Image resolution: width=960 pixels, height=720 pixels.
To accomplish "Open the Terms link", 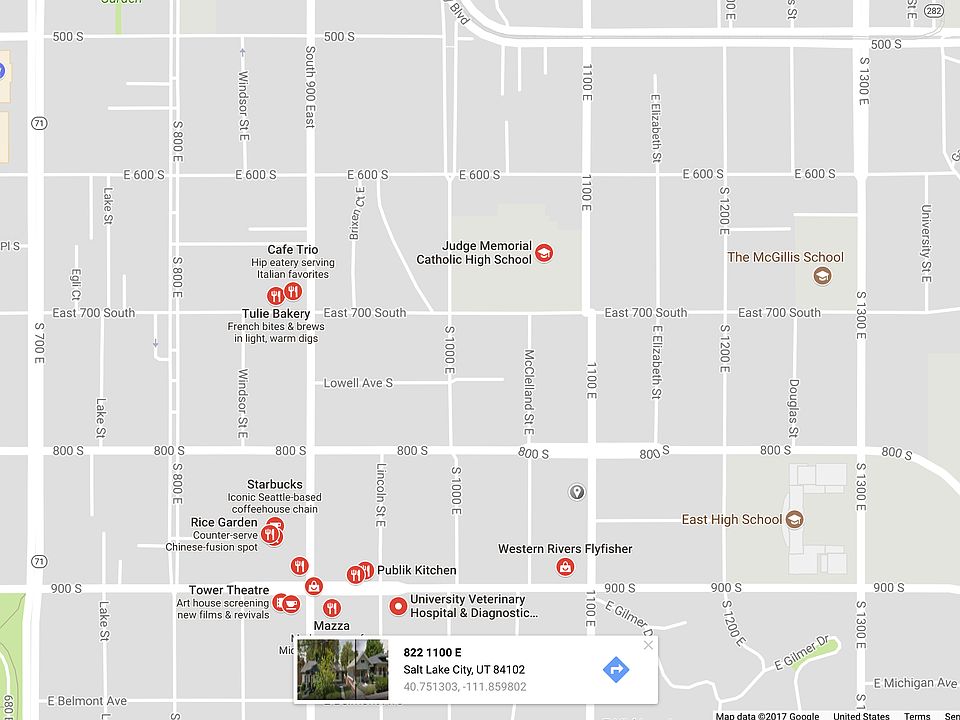I will point(916,715).
